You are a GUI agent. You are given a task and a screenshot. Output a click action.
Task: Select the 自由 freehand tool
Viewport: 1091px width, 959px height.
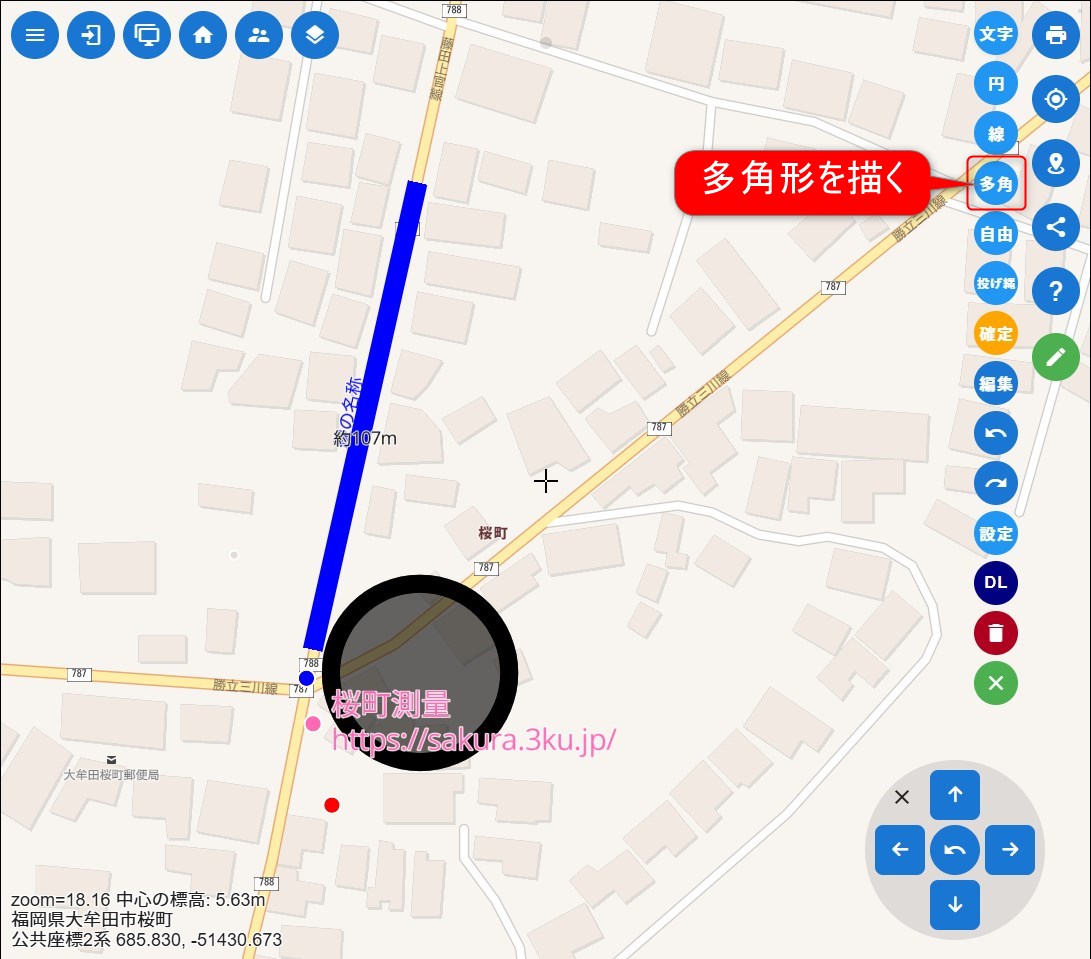click(996, 234)
